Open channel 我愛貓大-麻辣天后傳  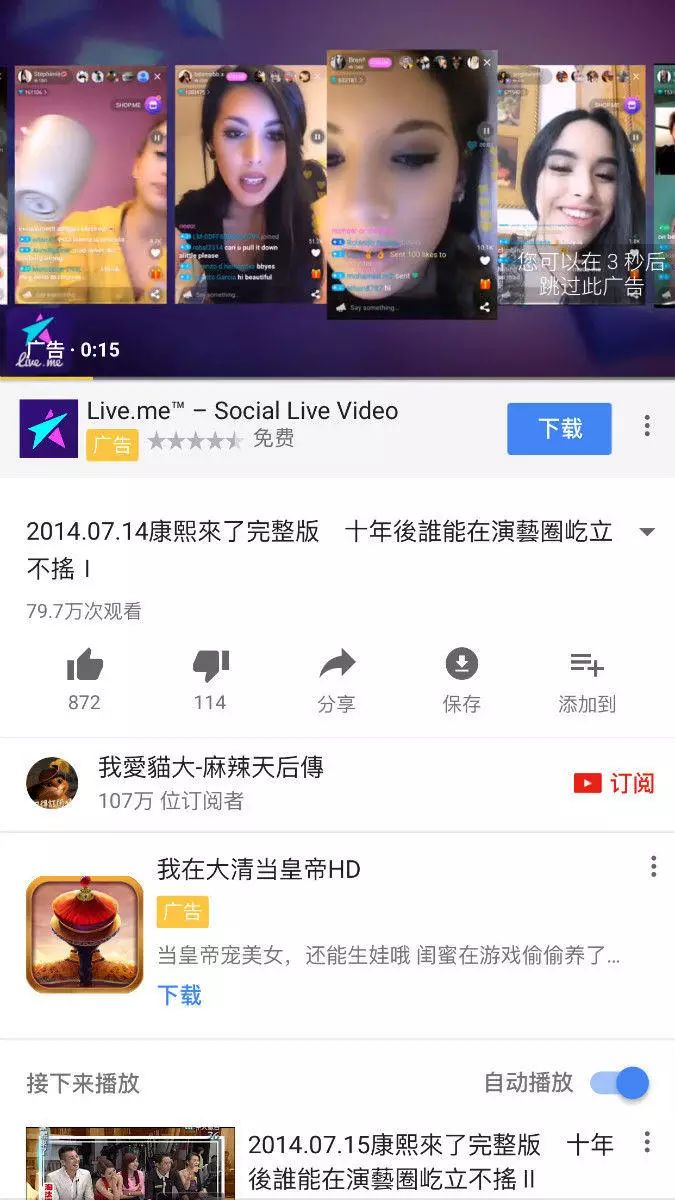tap(212, 768)
